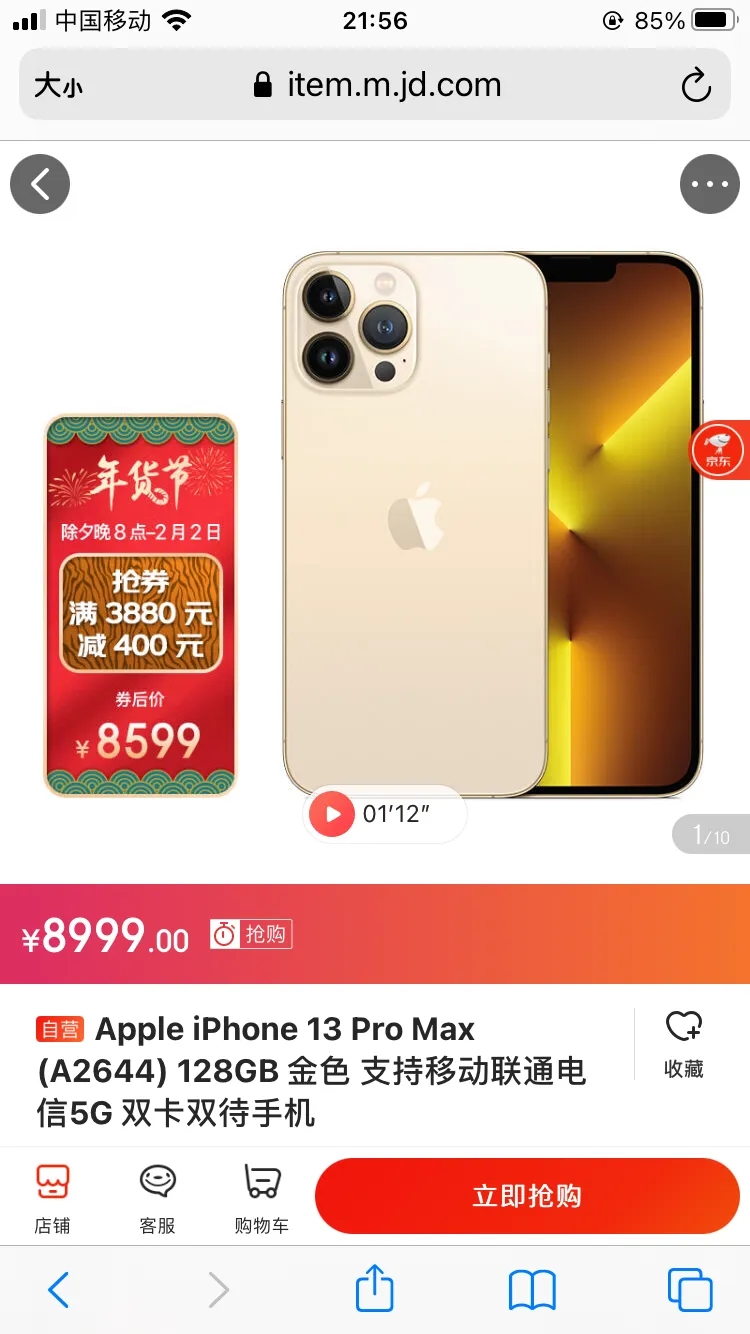Open Safari text size 大小 menu
Screen dimensions: 750x1334
58,86
